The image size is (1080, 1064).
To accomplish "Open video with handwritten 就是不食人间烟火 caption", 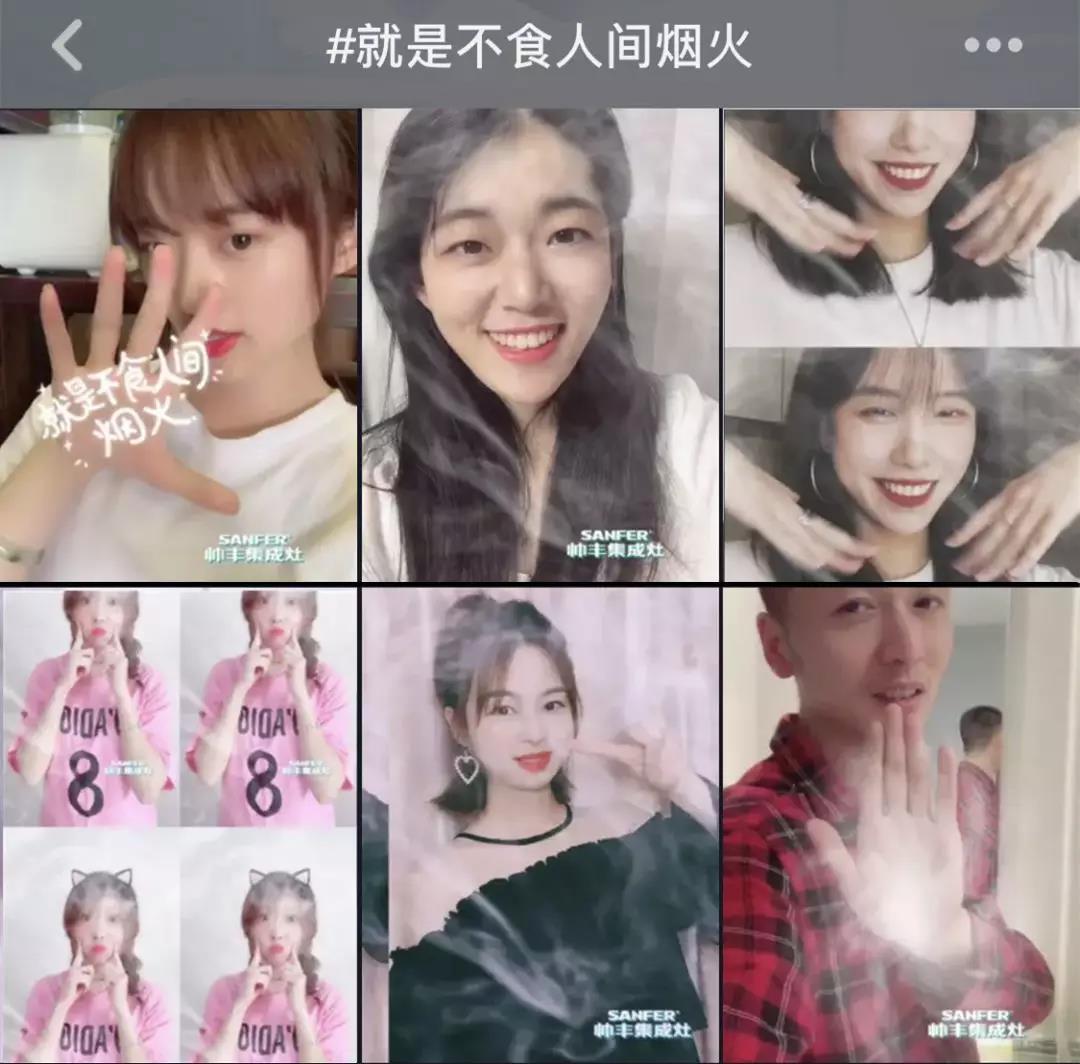I will click(x=179, y=345).
